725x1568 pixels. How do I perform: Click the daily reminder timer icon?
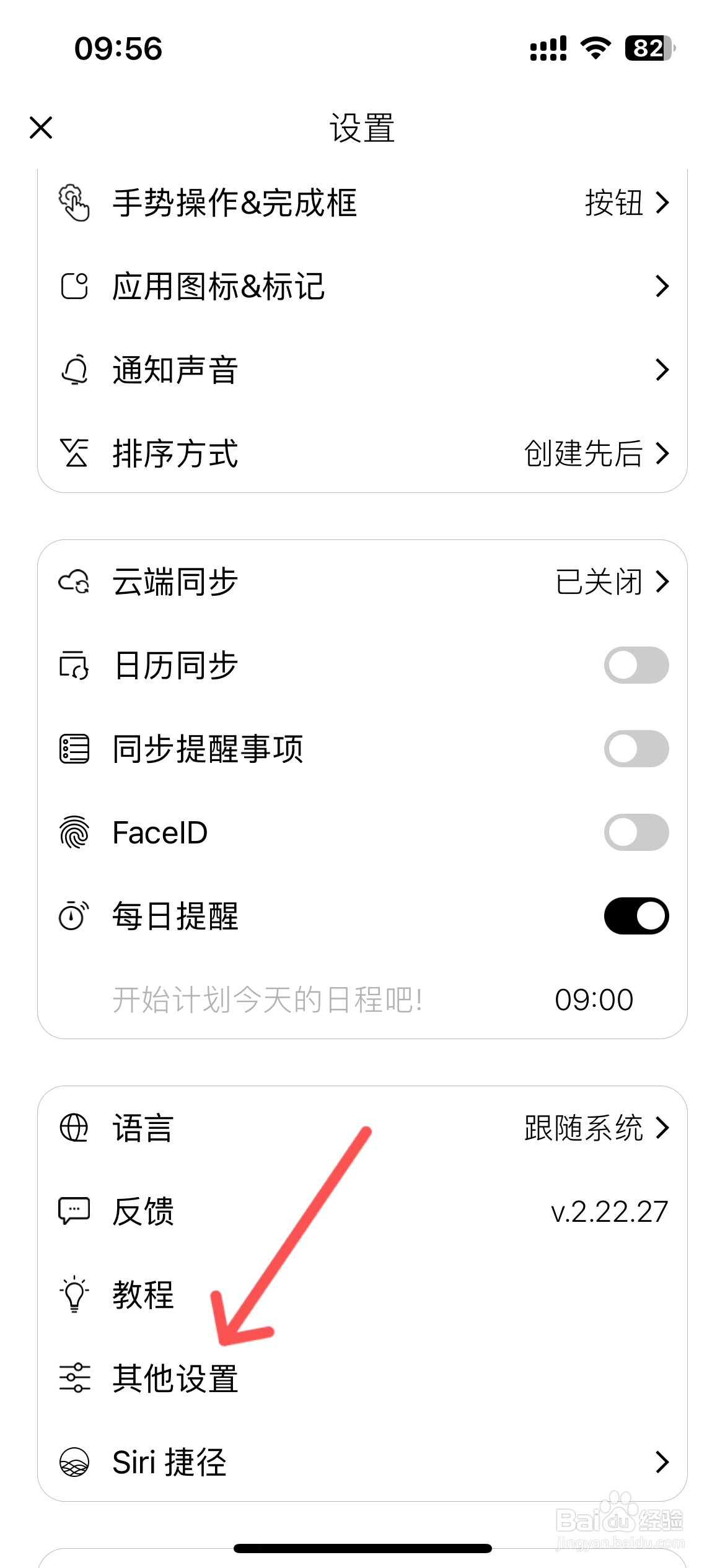(x=74, y=917)
